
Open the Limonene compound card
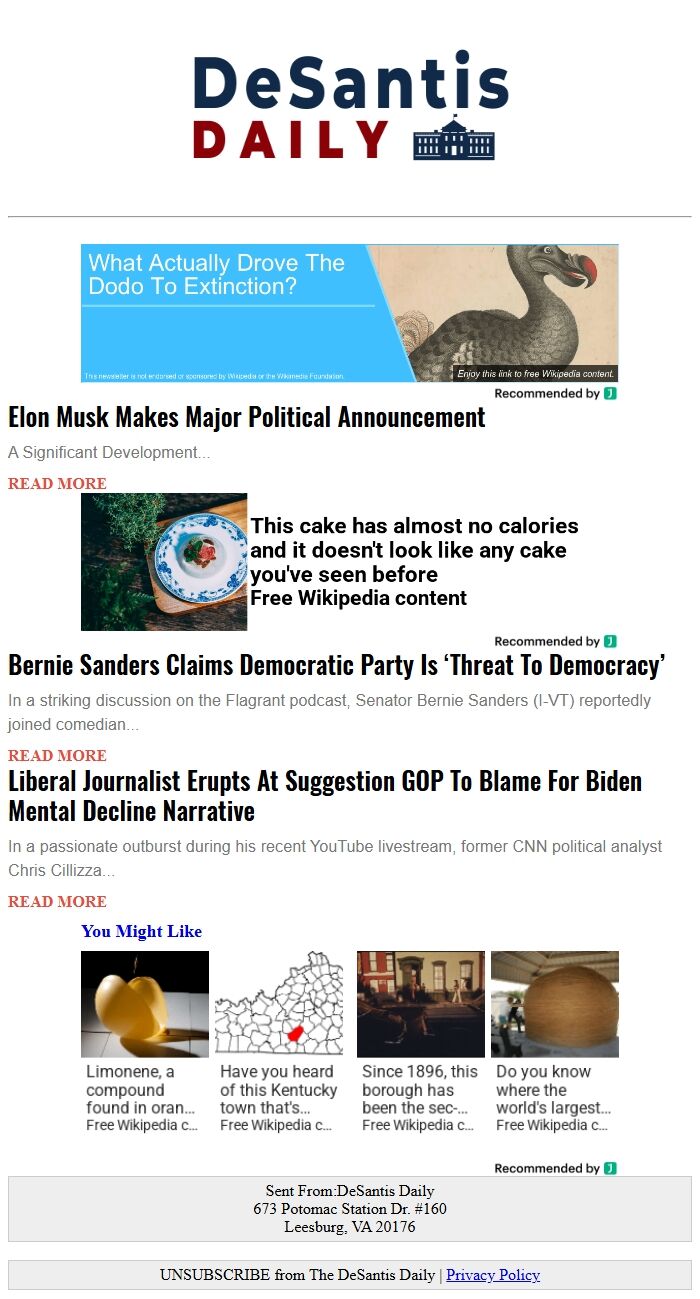145,1043
